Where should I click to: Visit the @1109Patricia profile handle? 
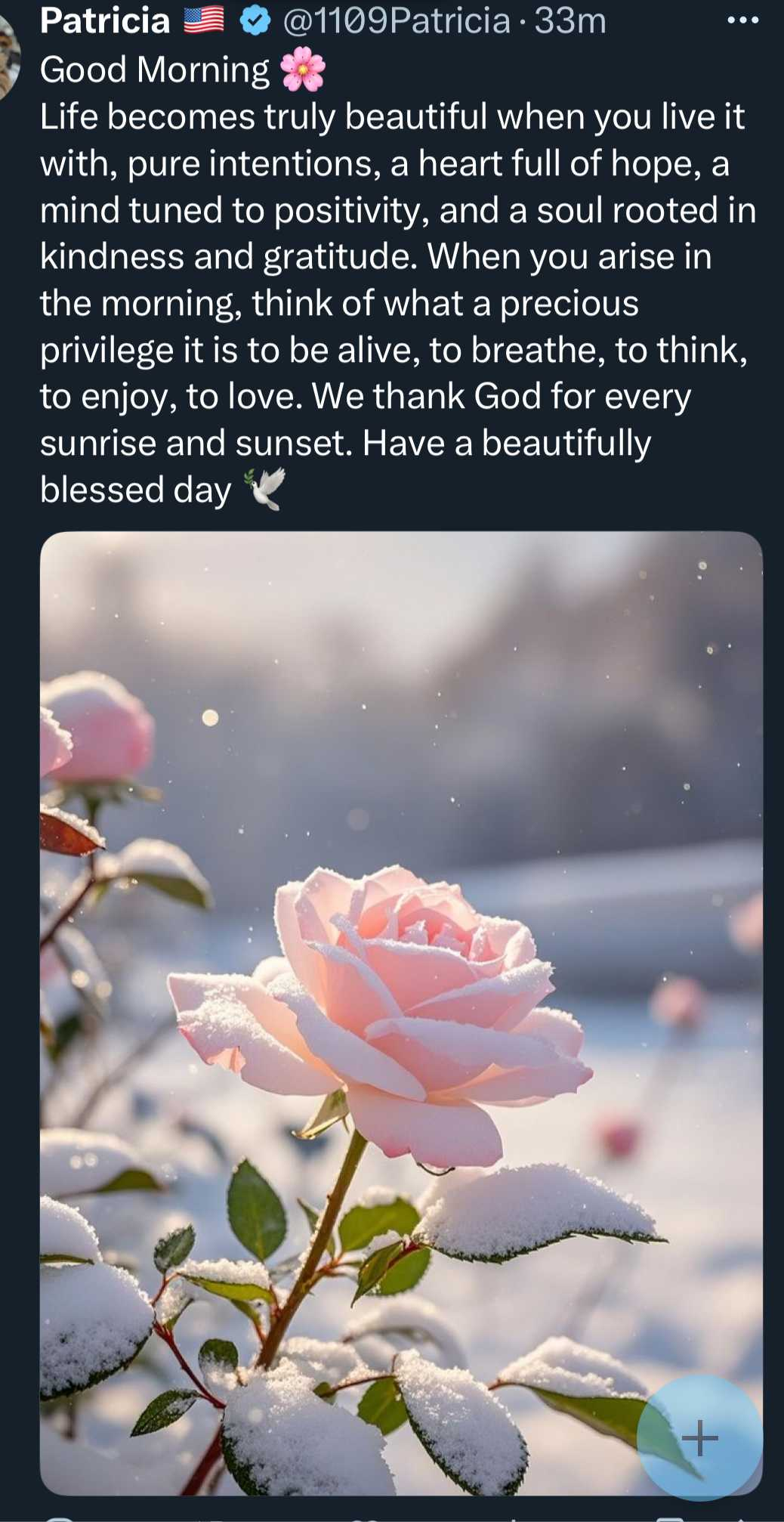click(x=396, y=20)
